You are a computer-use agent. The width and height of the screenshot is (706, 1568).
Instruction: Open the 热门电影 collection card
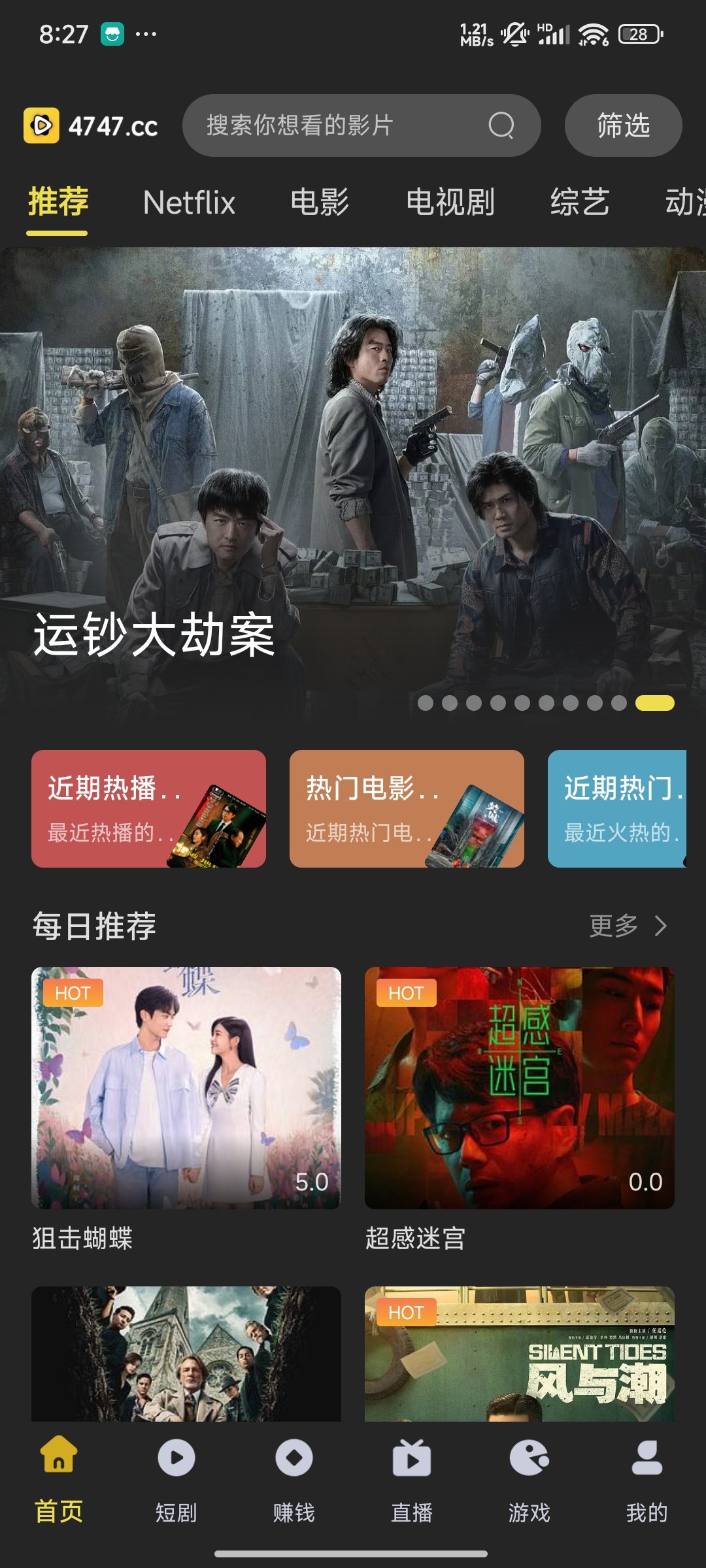coord(407,809)
